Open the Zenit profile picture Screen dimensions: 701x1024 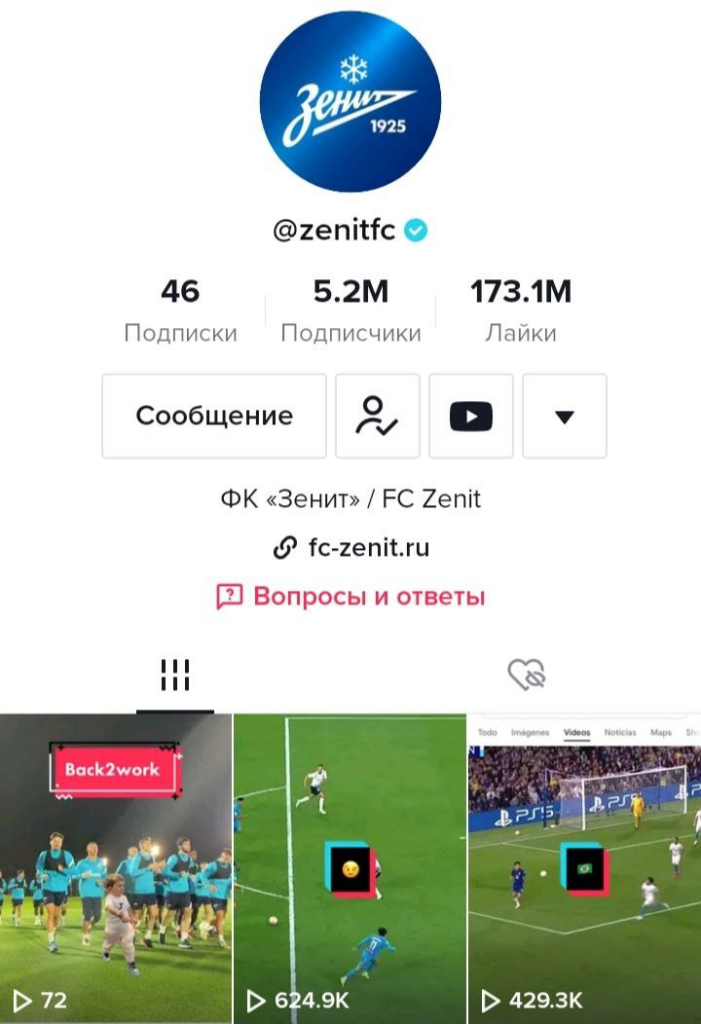tap(350, 102)
